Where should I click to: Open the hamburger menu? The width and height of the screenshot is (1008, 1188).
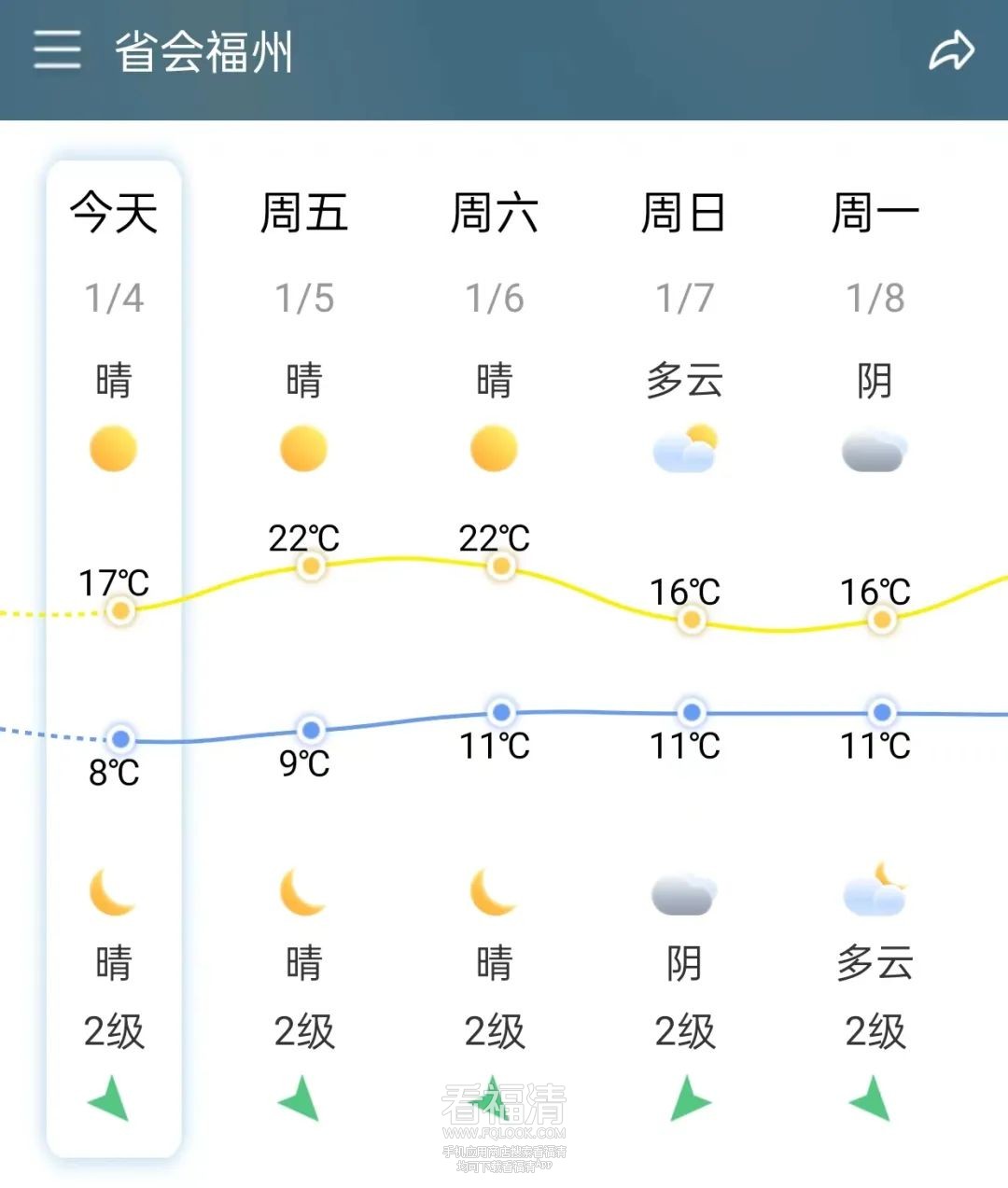coord(57,49)
